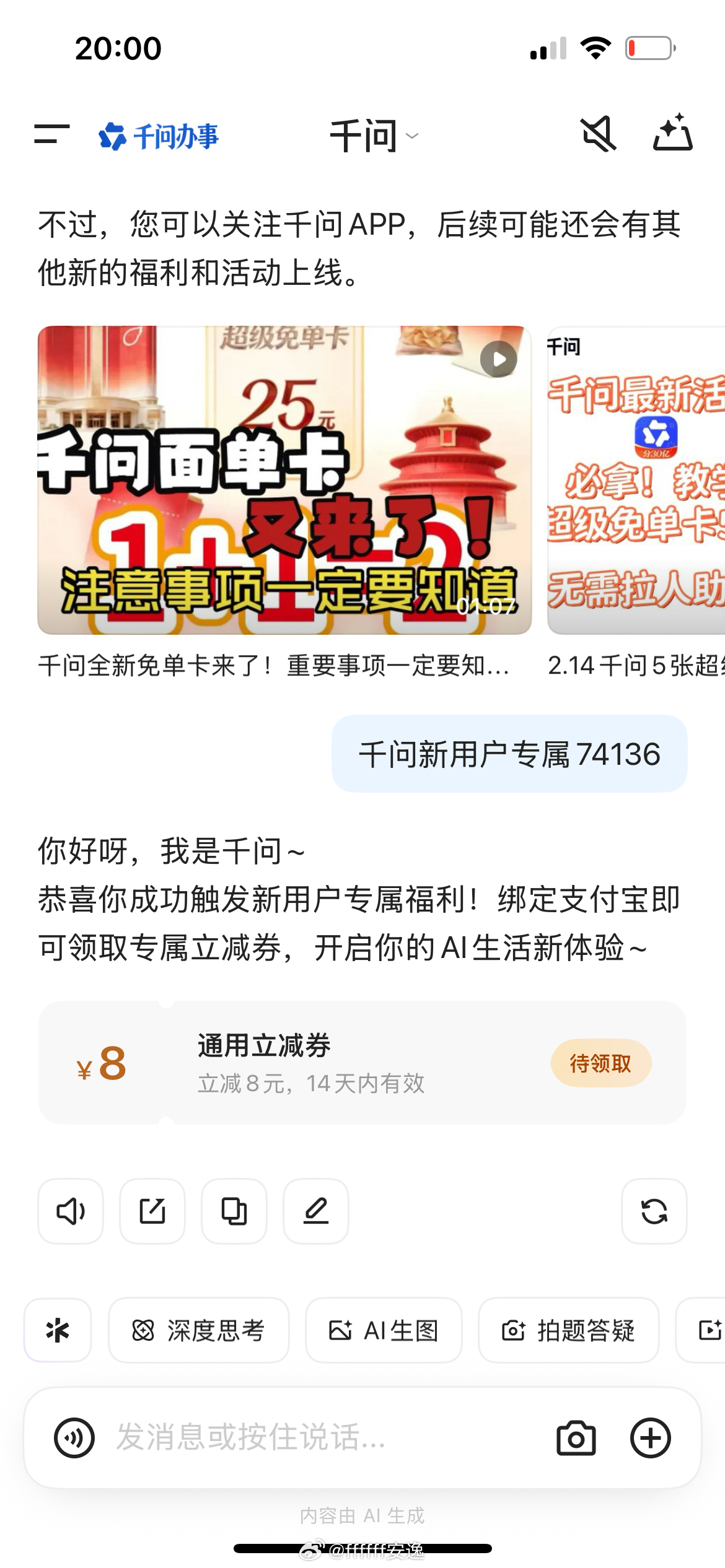The image size is (725, 1568).
Task: Open the side menu drawer
Action: [52, 134]
